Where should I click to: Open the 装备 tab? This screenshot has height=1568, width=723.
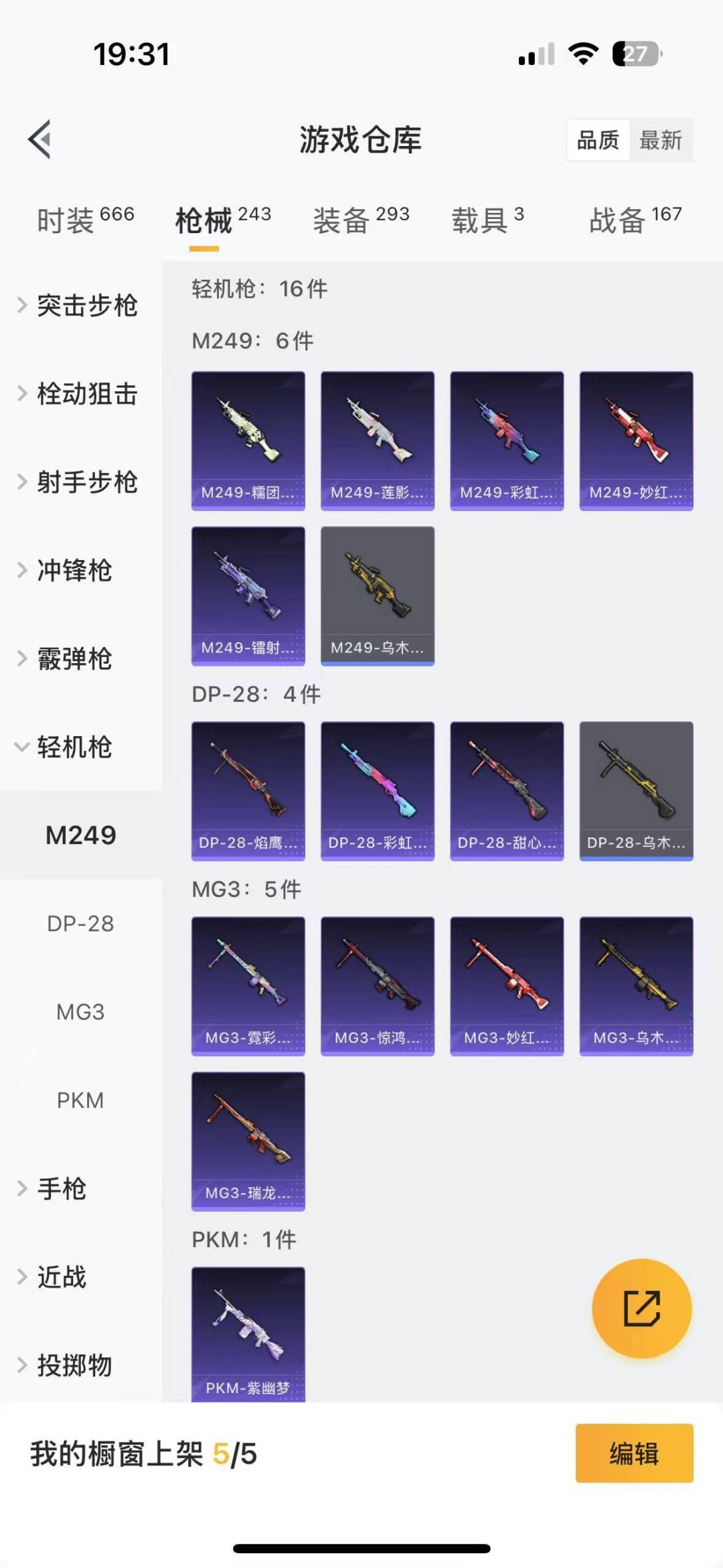[361, 219]
